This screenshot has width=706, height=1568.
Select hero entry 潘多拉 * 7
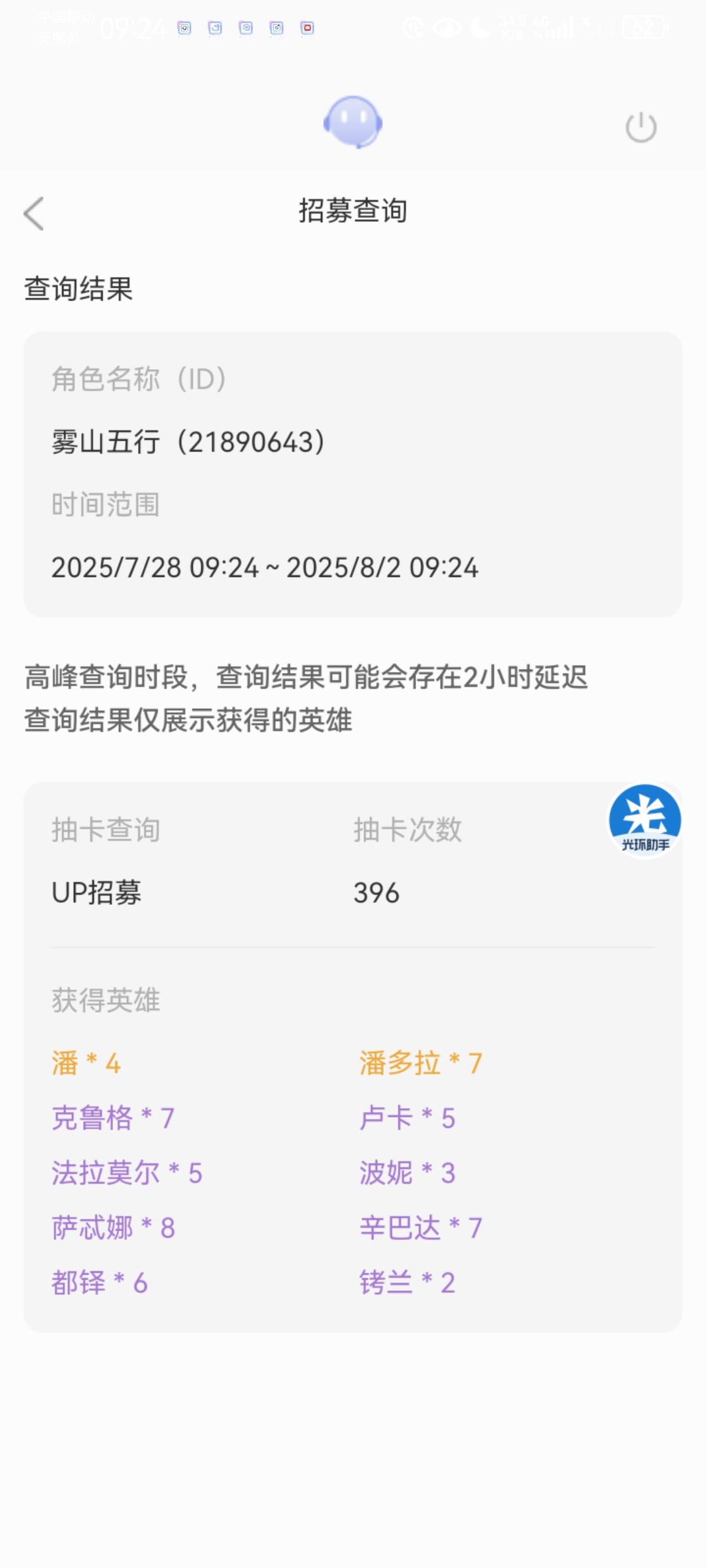coord(418,1062)
